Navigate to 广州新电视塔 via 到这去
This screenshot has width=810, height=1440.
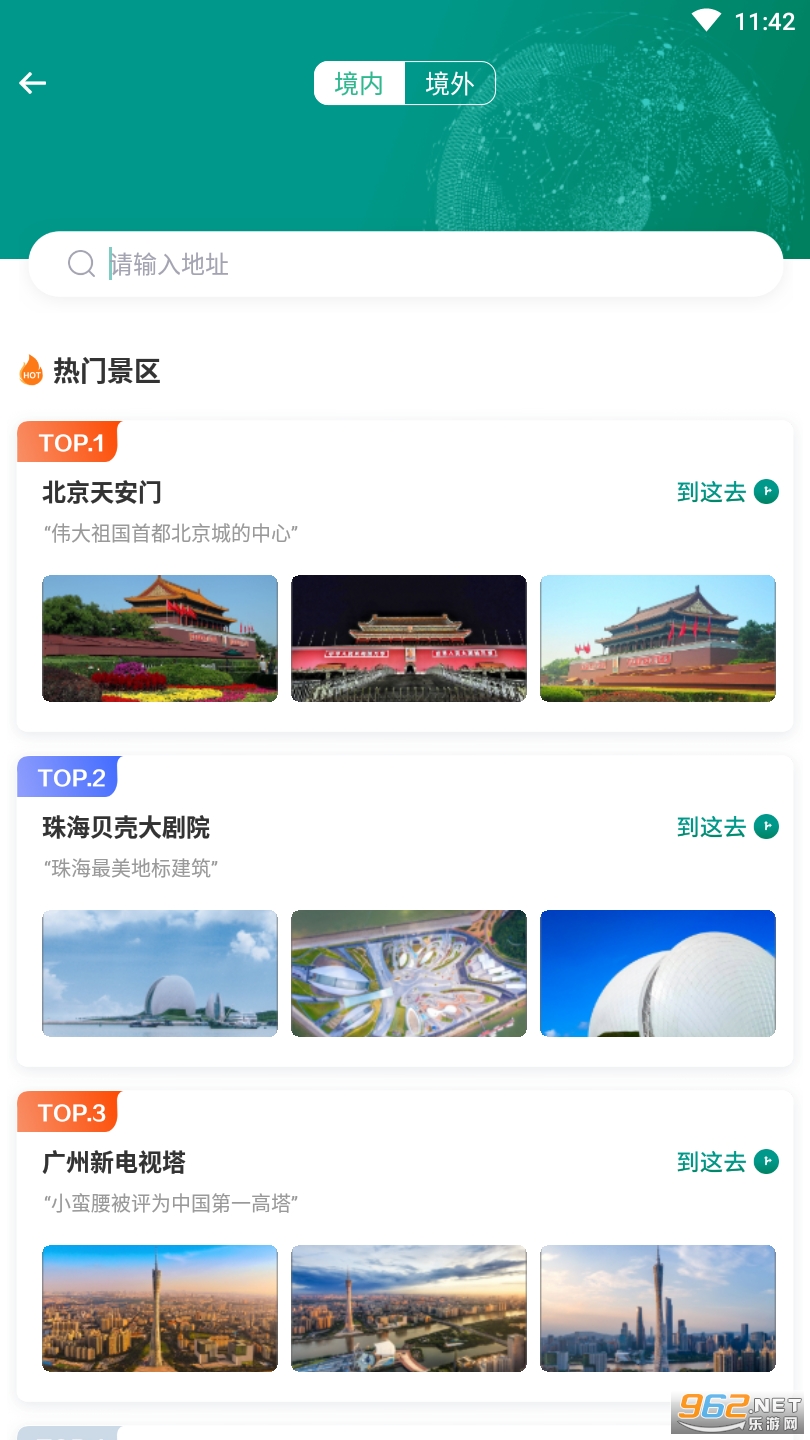click(x=727, y=1162)
